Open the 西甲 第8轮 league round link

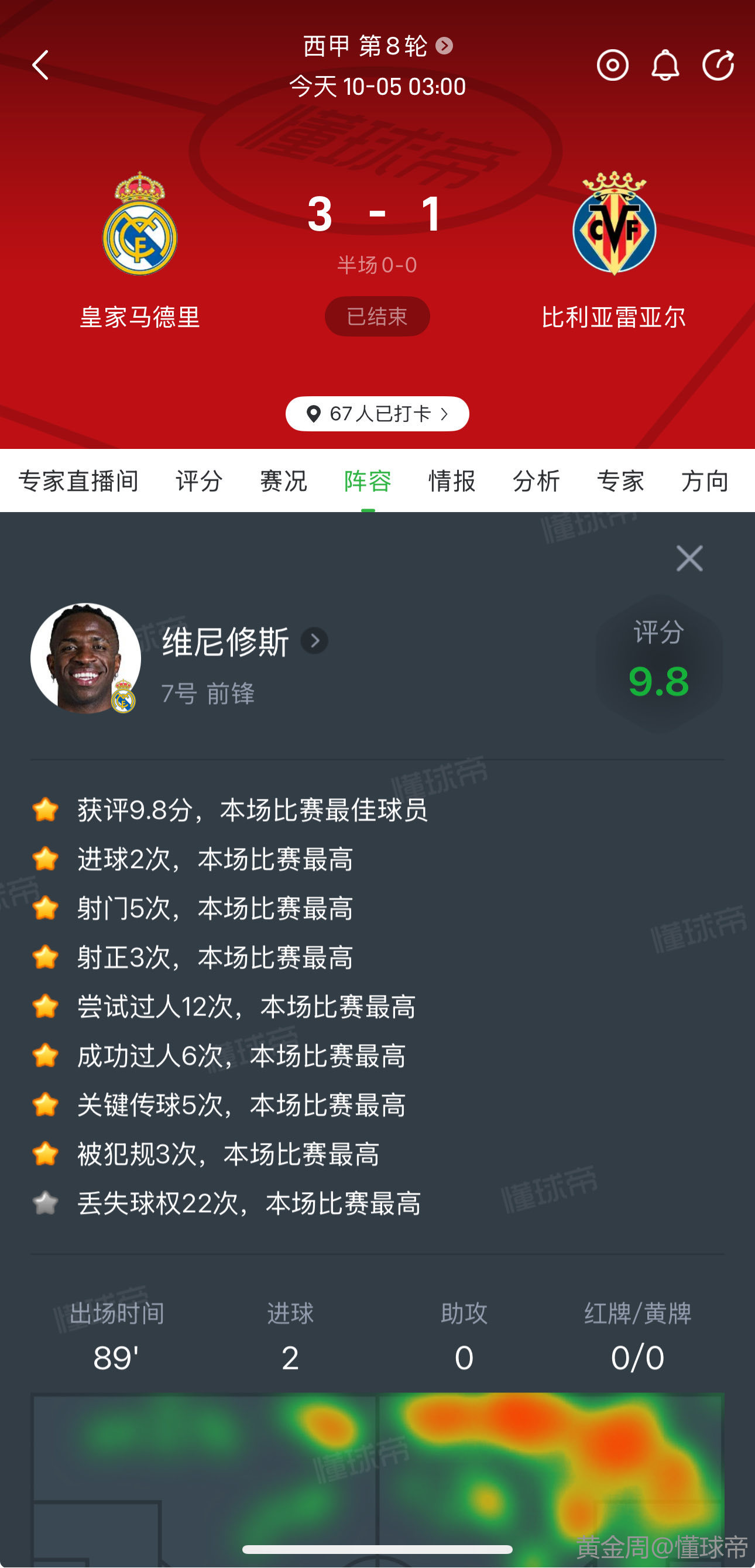[x=377, y=46]
